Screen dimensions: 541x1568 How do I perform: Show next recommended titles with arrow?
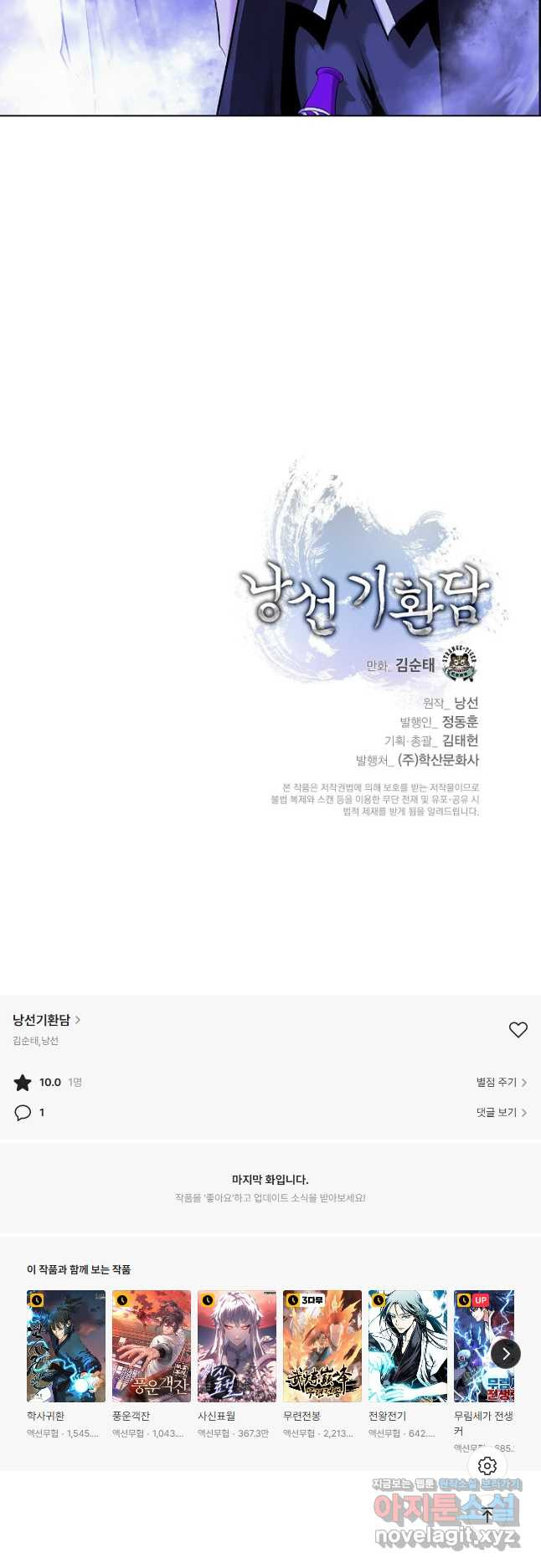click(x=506, y=1353)
